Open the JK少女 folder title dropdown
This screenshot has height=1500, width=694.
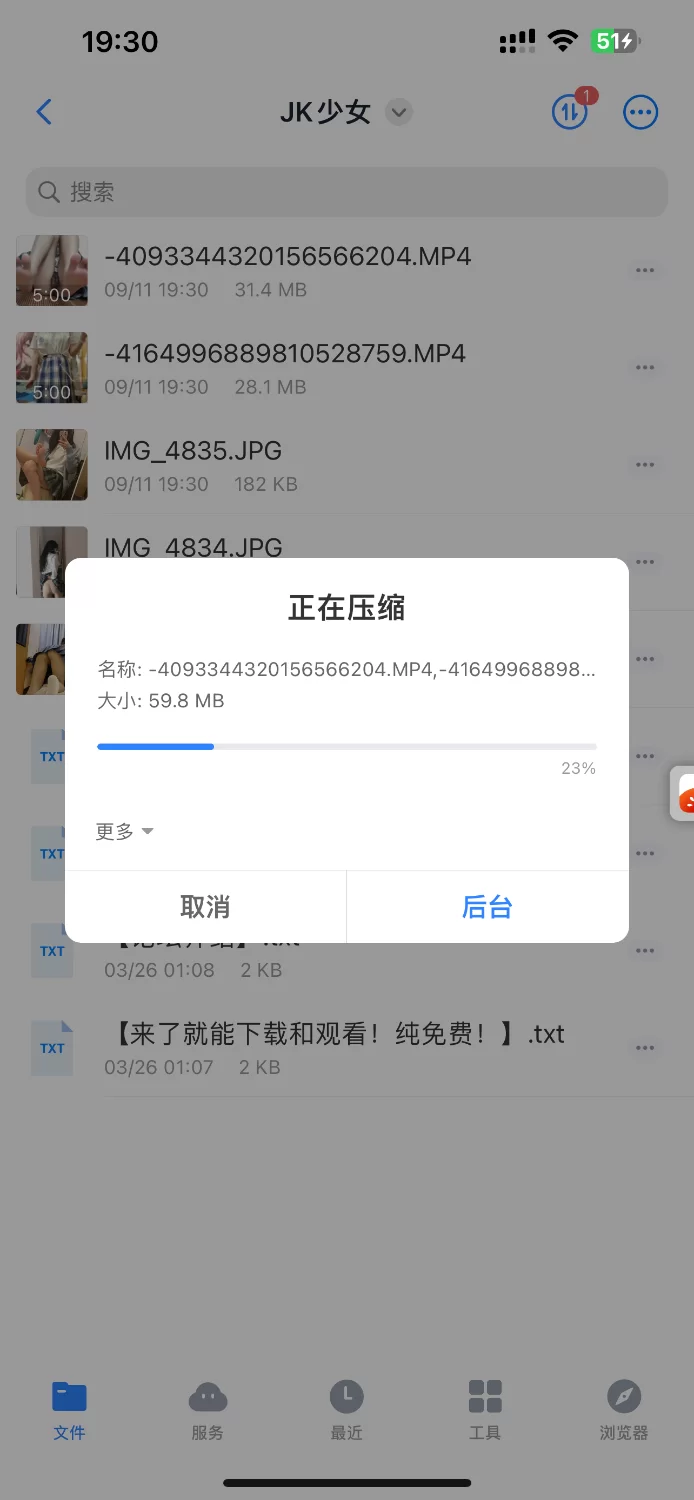point(399,112)
